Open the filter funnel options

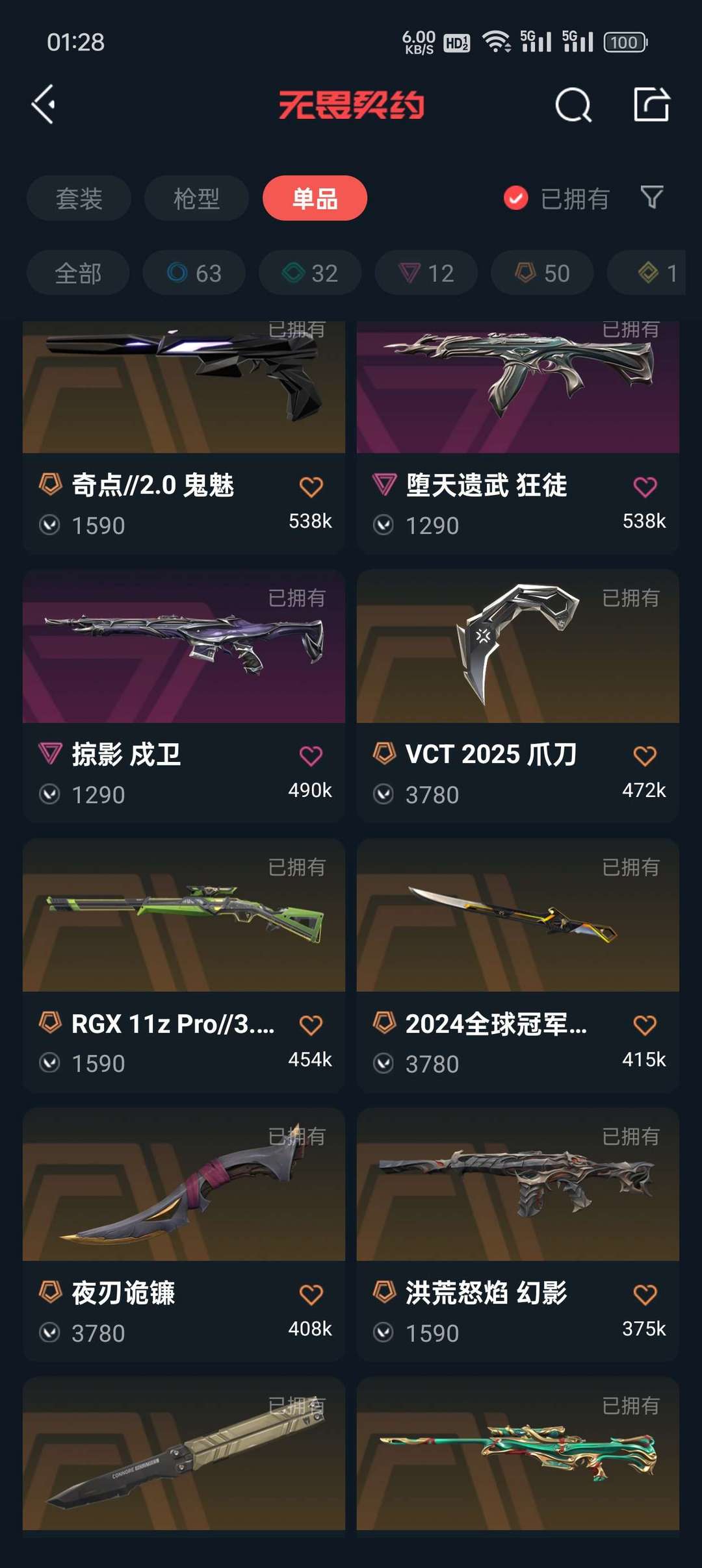(x=651, y=197)
